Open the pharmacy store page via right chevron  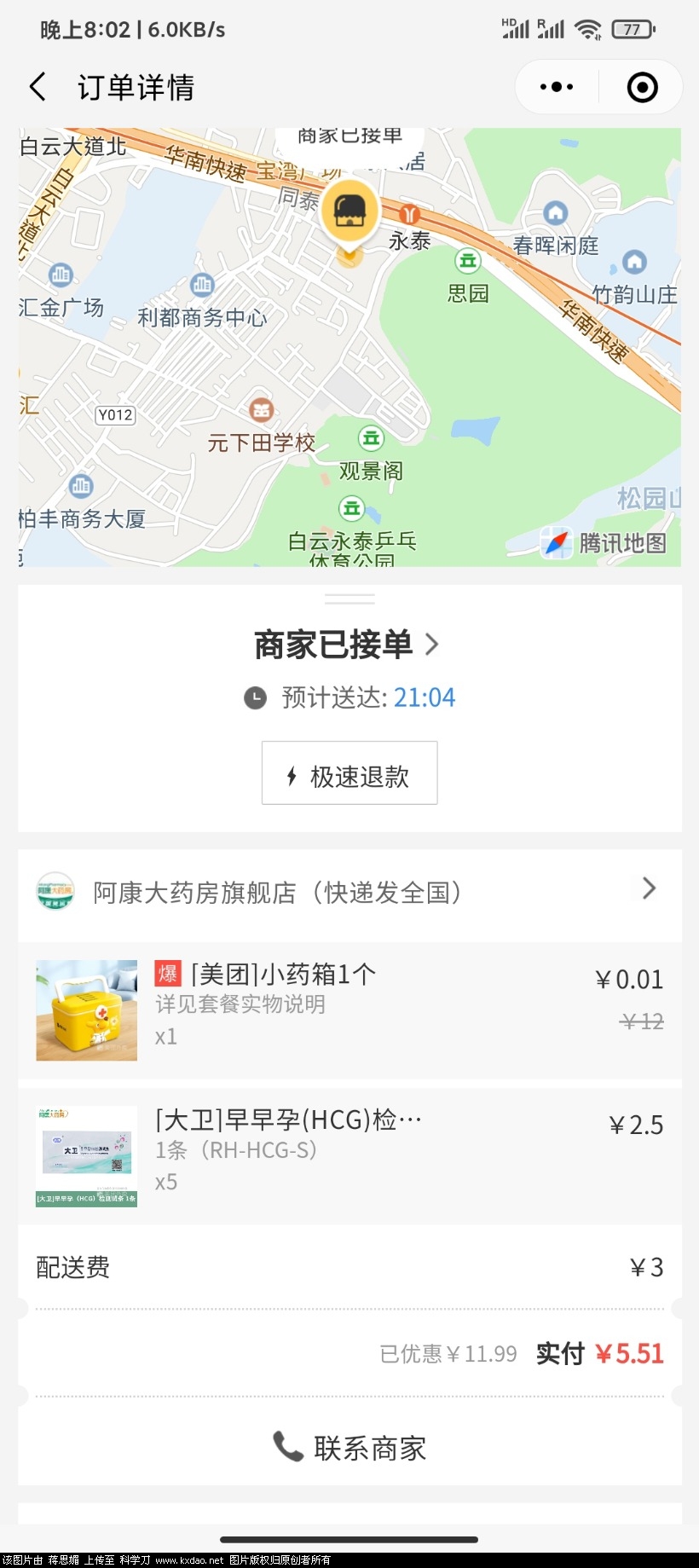coord(649,889)
